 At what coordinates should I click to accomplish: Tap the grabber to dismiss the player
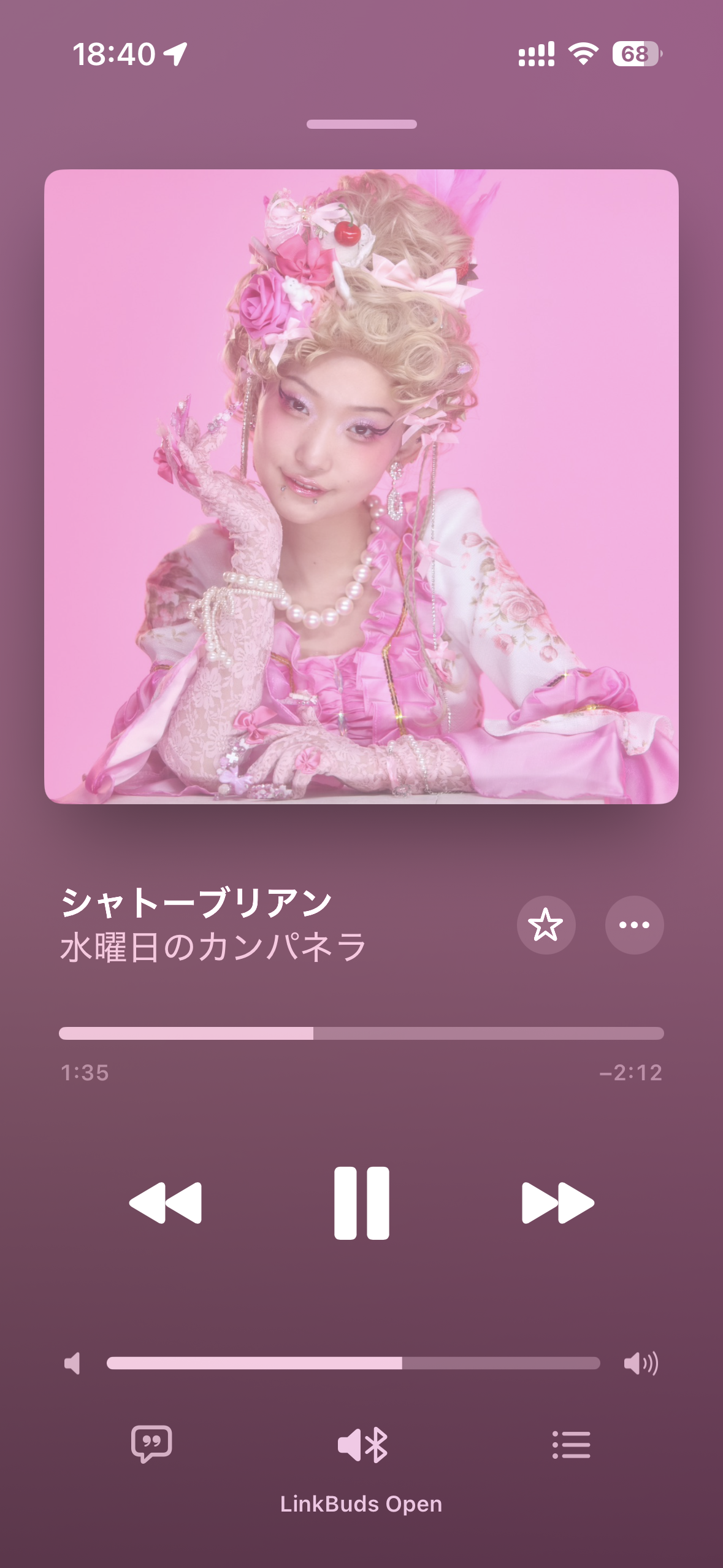[x=361, y=125]
